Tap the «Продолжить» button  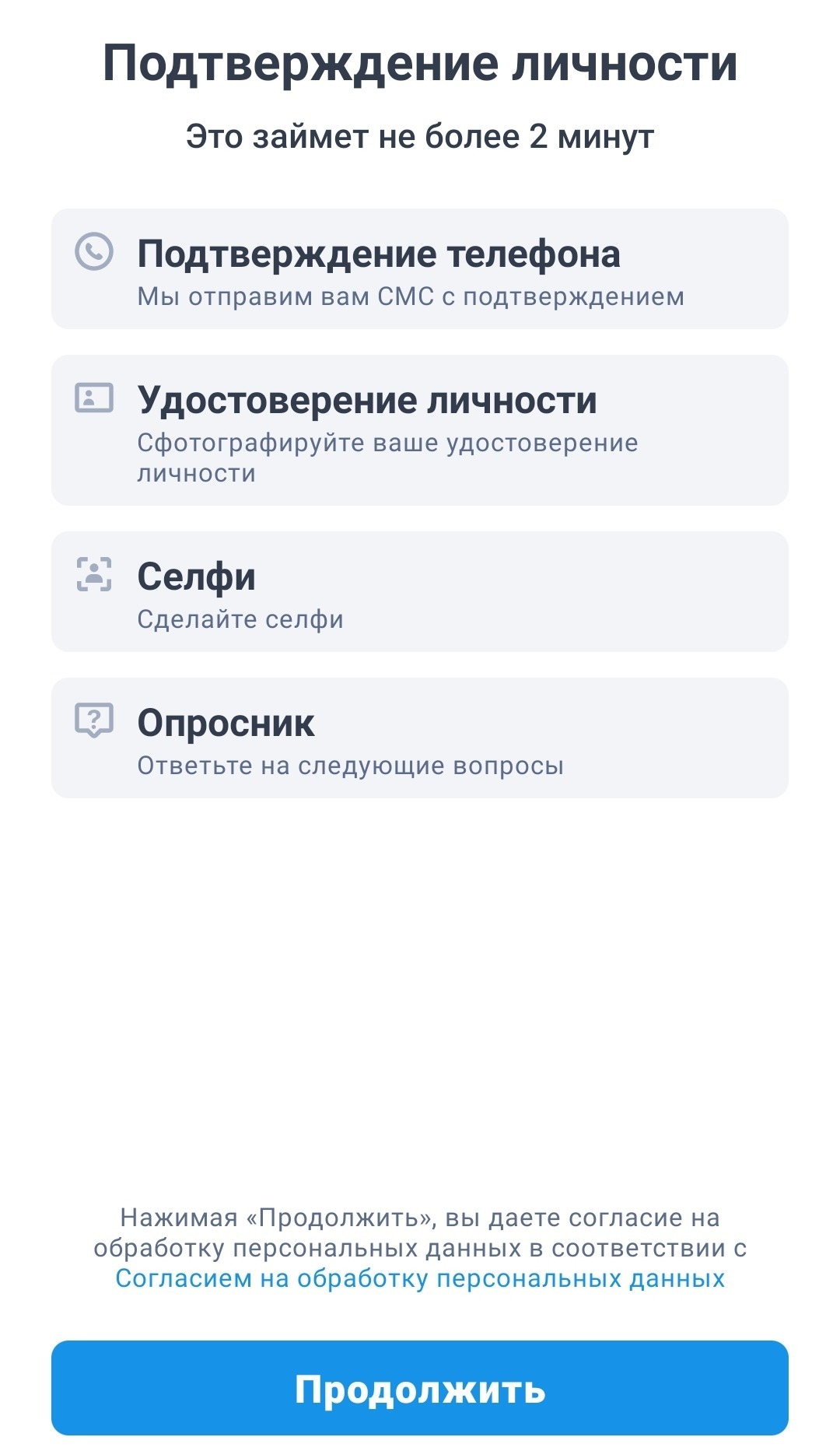coord(420,1389)
